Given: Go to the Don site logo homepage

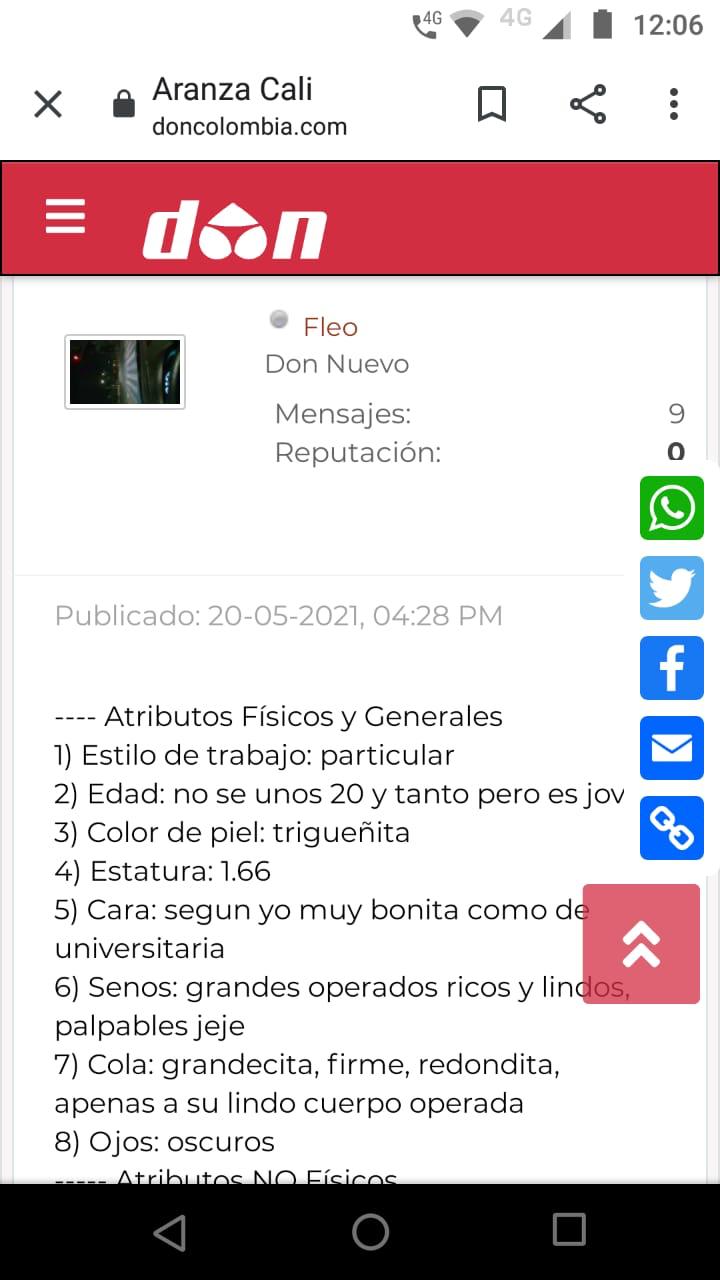Looking at the screenshot, I should pyautogui.click(x=235, y=231).
